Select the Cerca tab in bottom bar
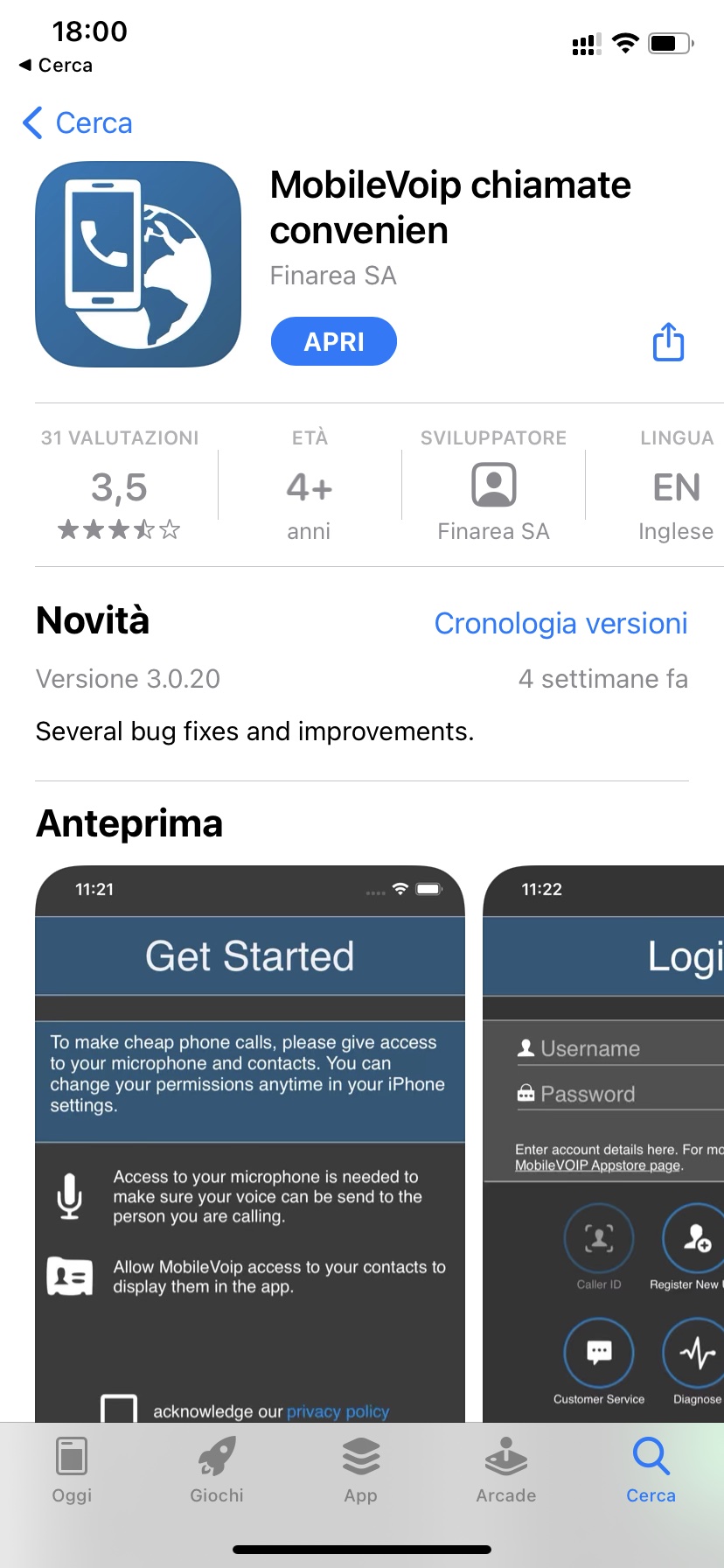 [651, 1470]
